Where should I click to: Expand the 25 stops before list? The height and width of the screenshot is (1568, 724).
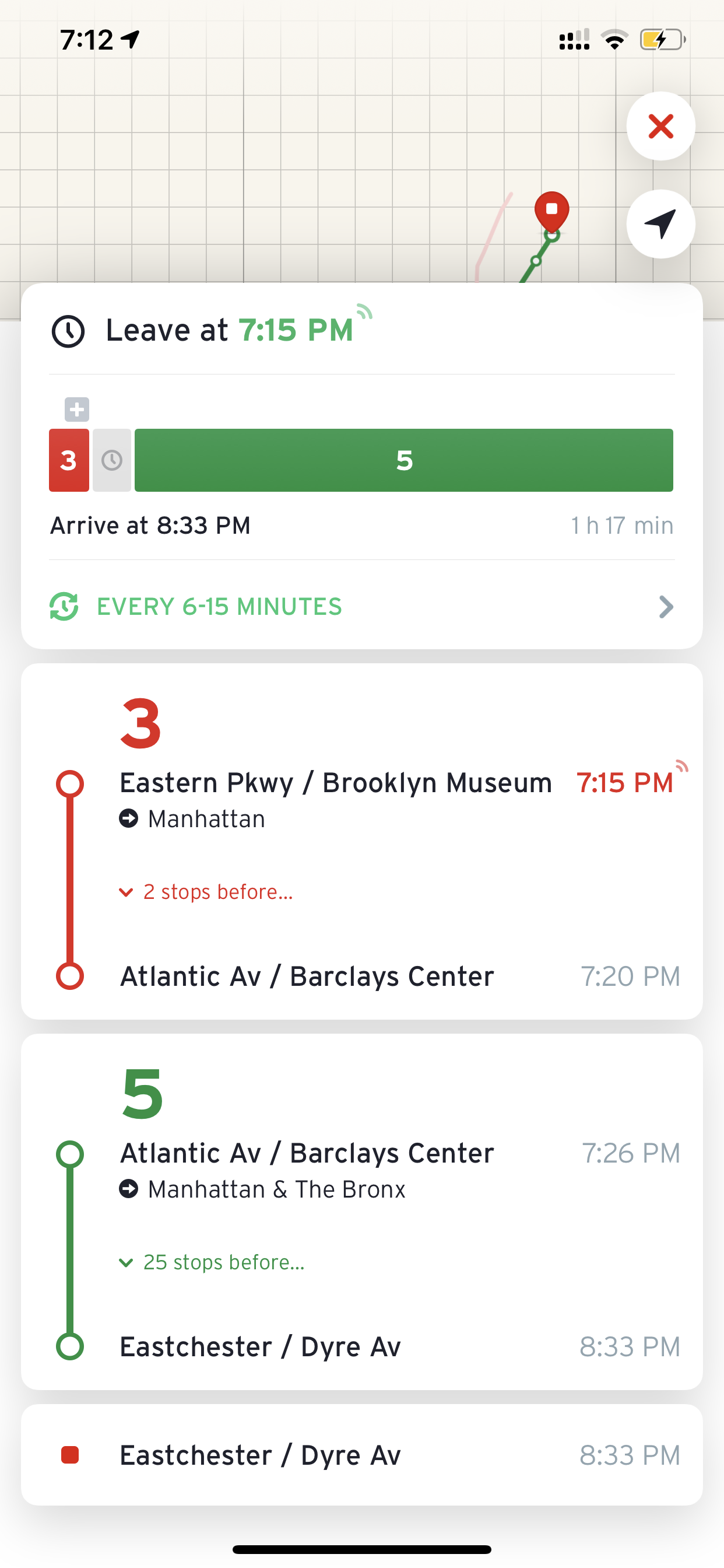tap(212, 1262)
